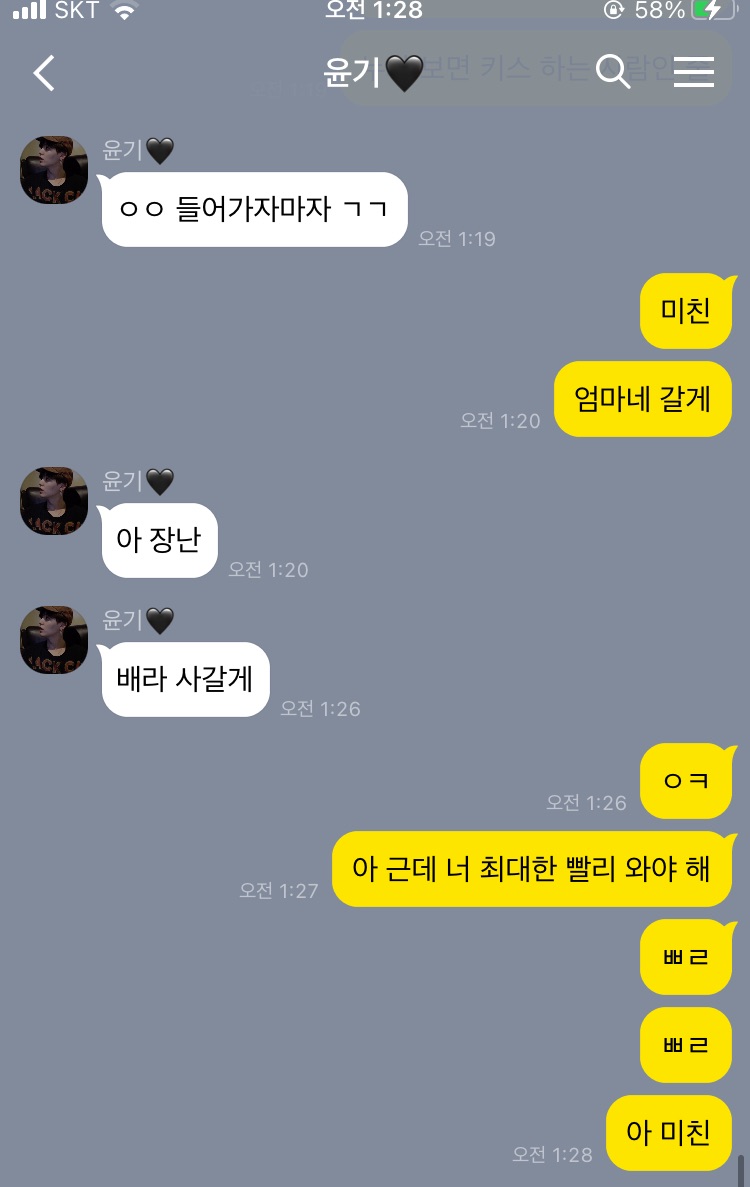Open 윤기's profile photo beside '들어가자마자' message
Image resolution: width=750 pixels, height=1187 pixels.
(54, 170)
